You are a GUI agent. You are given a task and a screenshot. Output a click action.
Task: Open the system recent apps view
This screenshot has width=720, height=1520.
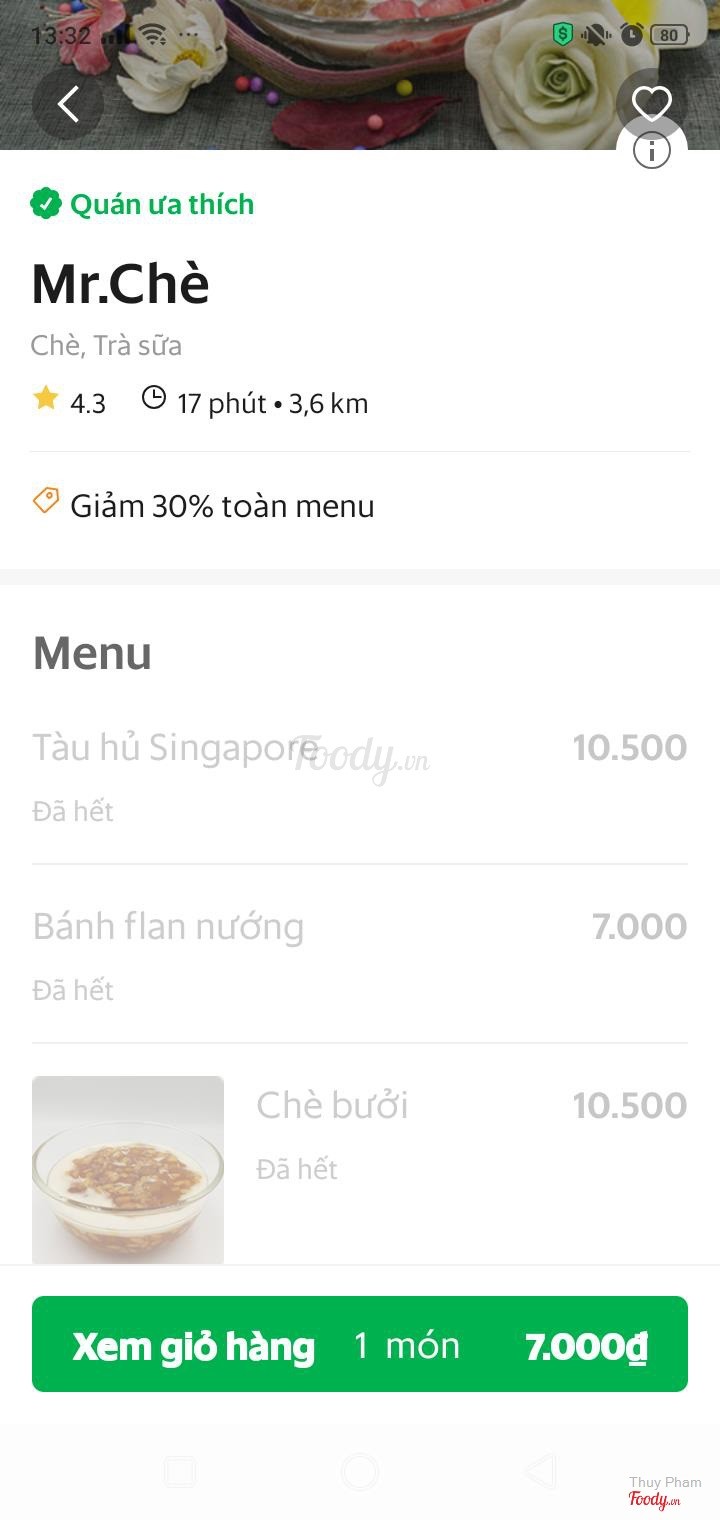(180, 1472)
